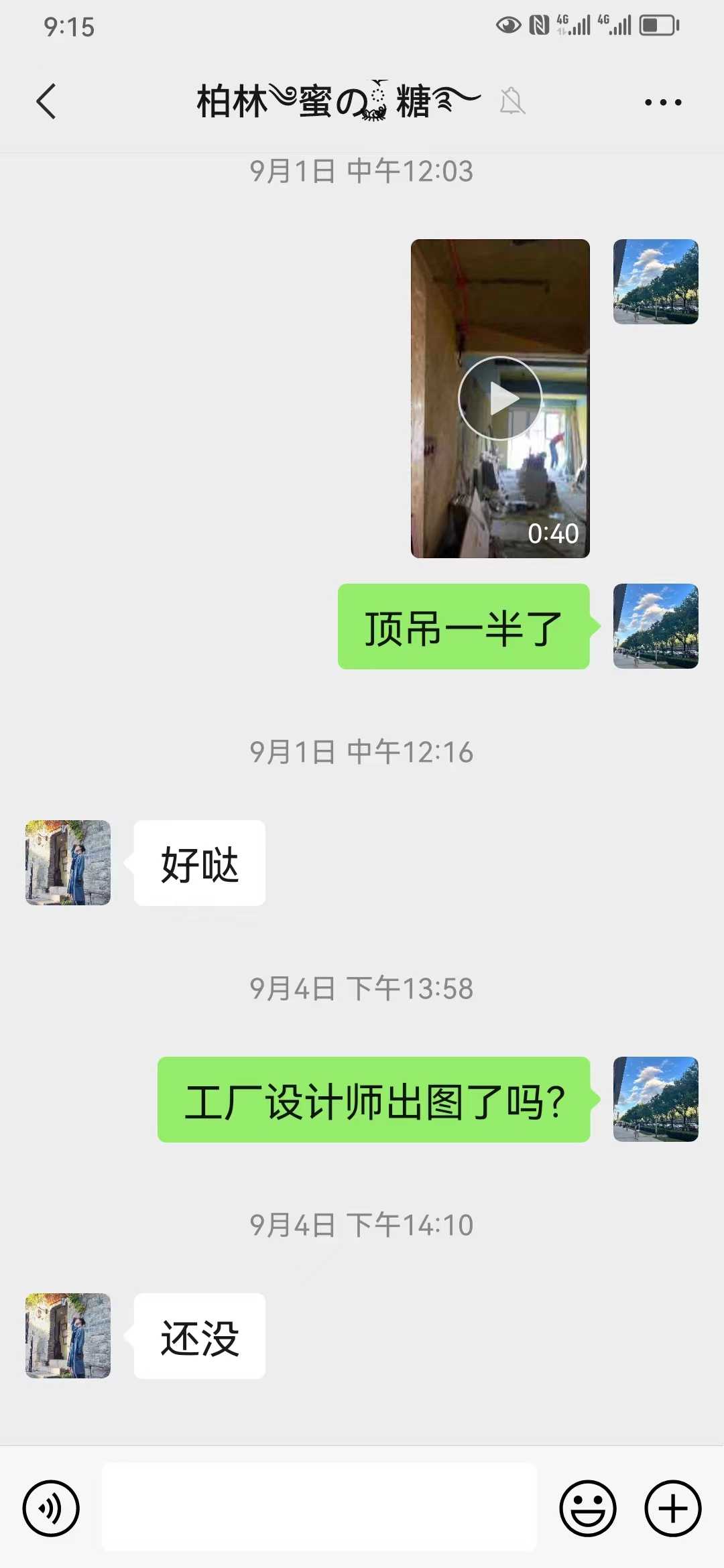Image resolution: width=724 pixels, height=1568 pixels.
Task: Open the emoji sticker panel
Action: click(x=587, y=1508)
